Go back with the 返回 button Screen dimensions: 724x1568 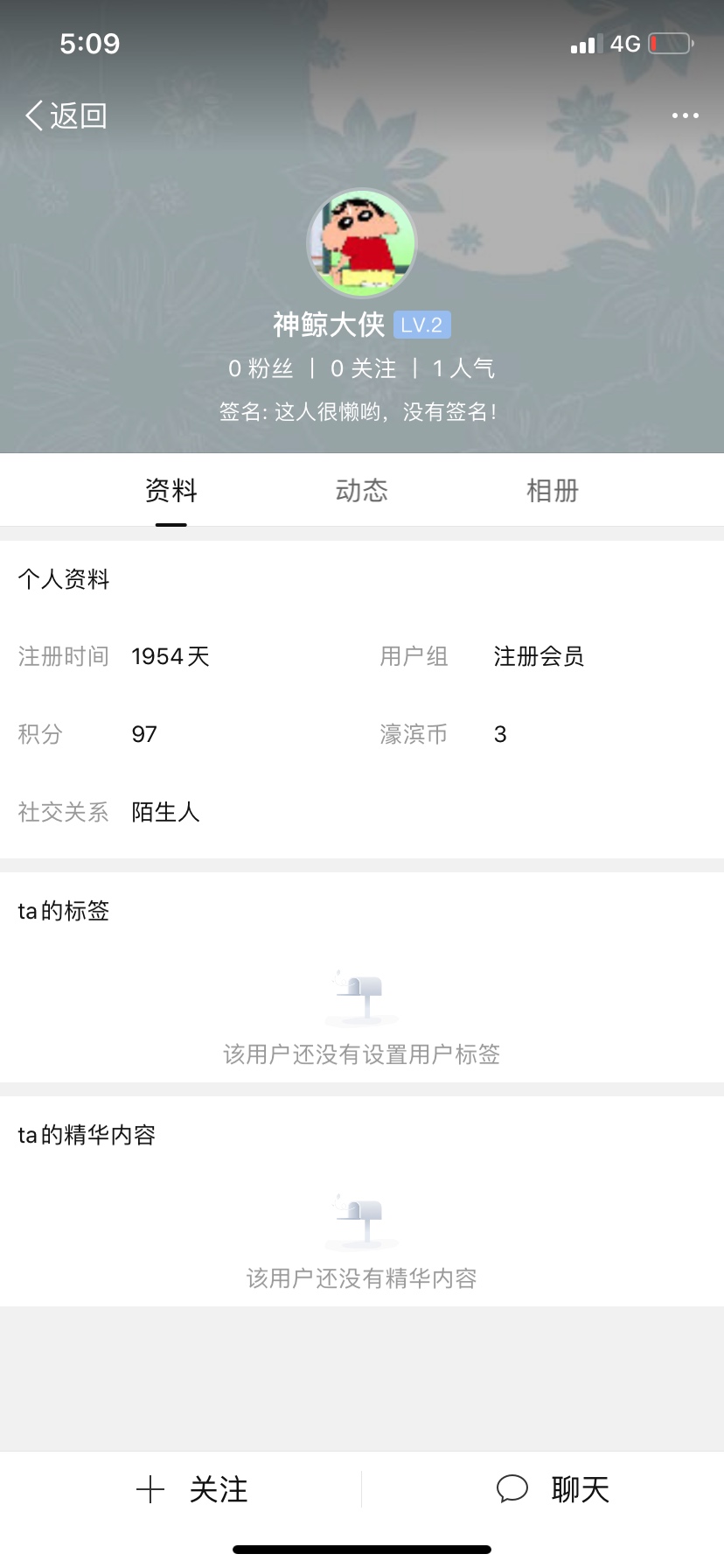coord(66,115)
